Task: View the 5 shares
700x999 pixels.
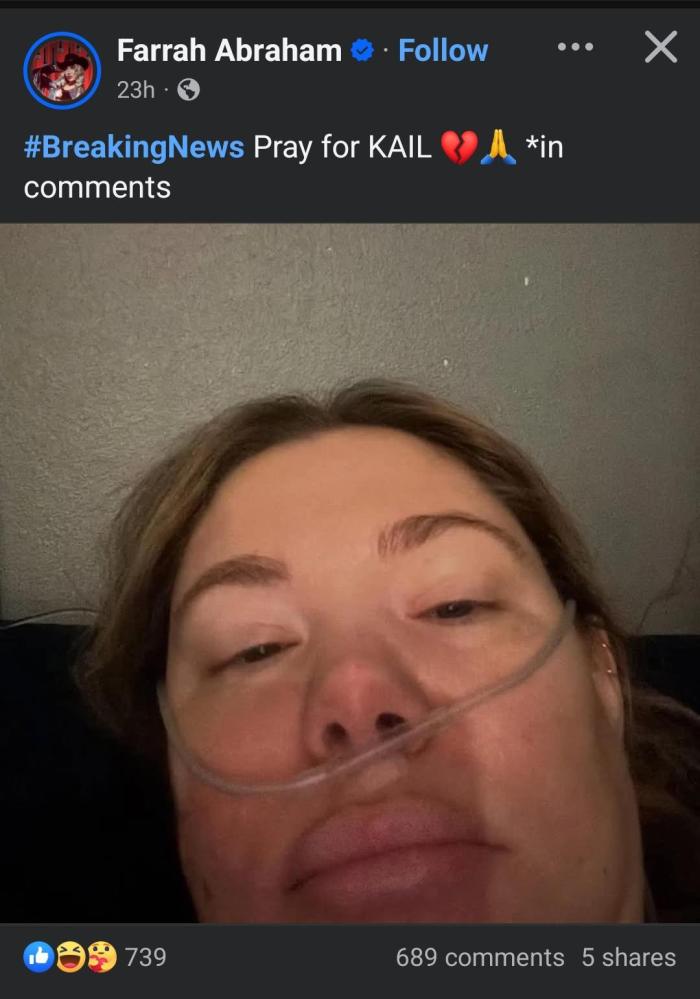Action: pyautogui.click(x=628, y=957)
